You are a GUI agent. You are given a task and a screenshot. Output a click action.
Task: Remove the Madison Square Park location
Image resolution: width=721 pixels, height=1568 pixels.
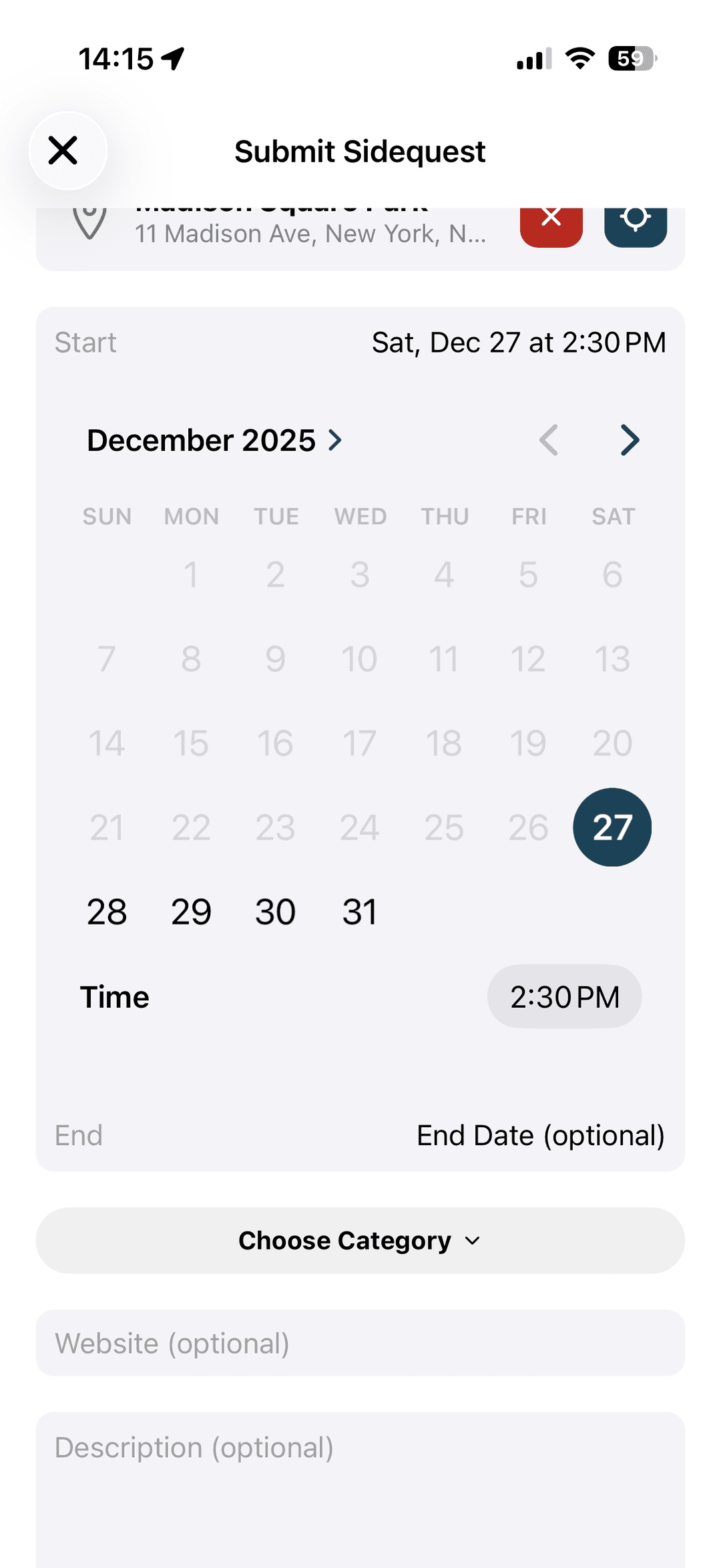(551, 226)
